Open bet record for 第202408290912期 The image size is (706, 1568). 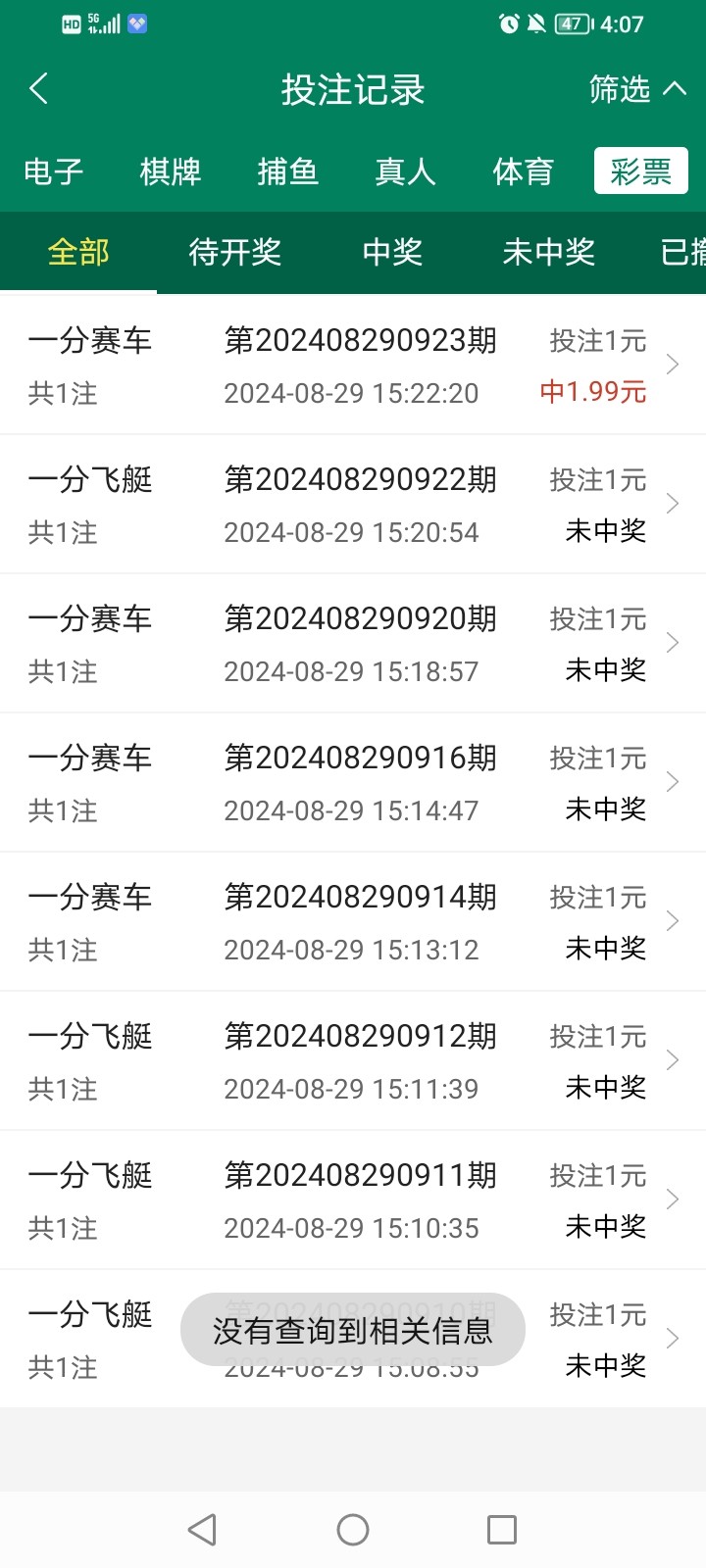[x=353, y=1060]
